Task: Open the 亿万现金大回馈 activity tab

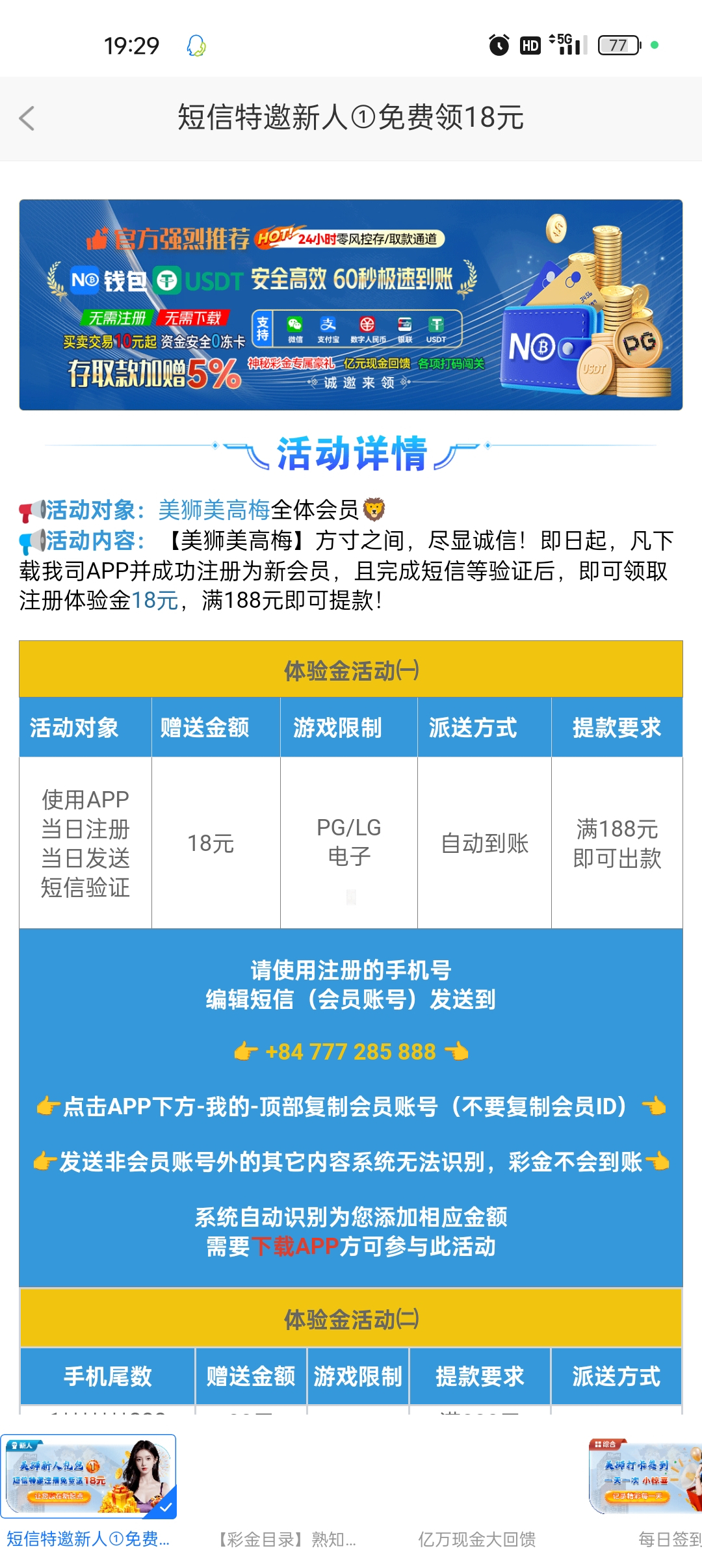Action: 476,1538
